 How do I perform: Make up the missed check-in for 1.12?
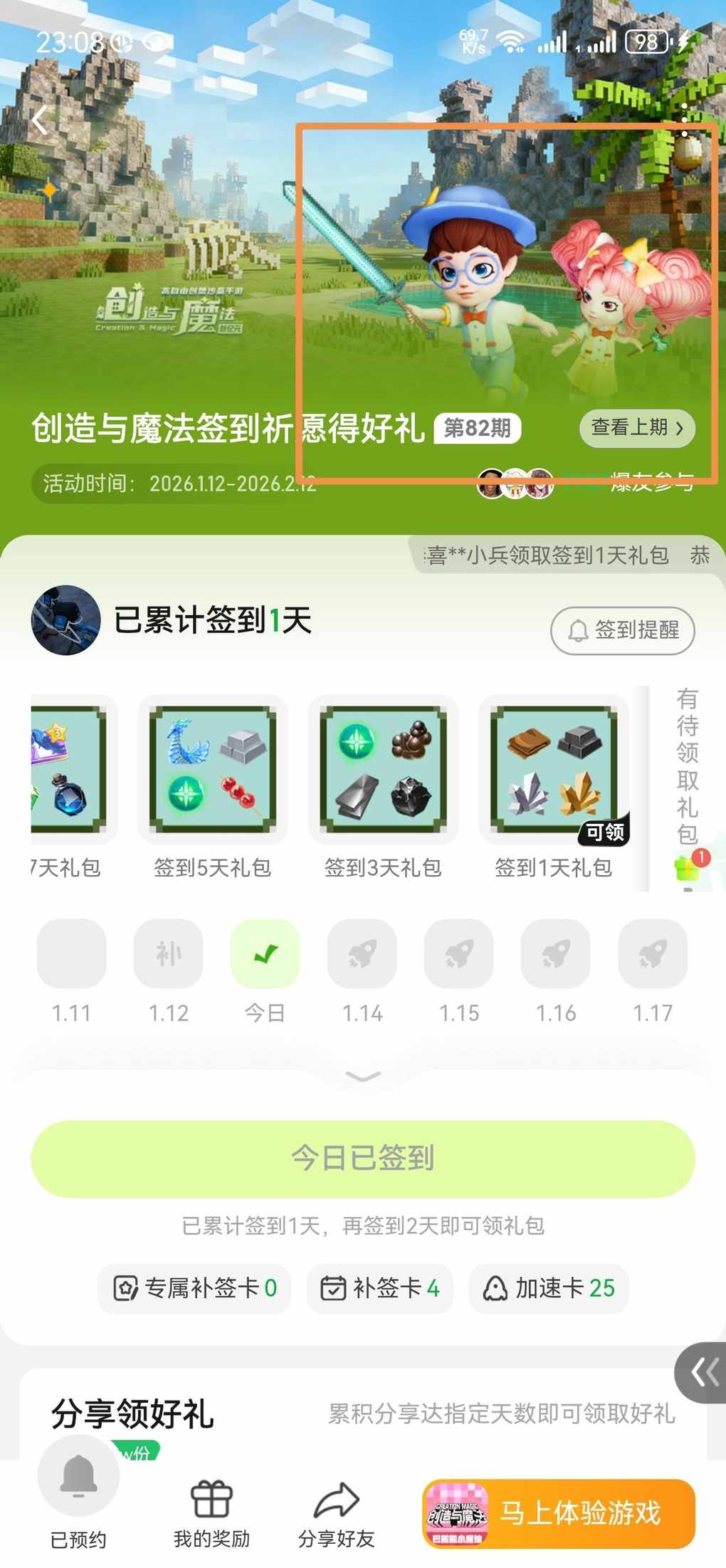[168, 954]
